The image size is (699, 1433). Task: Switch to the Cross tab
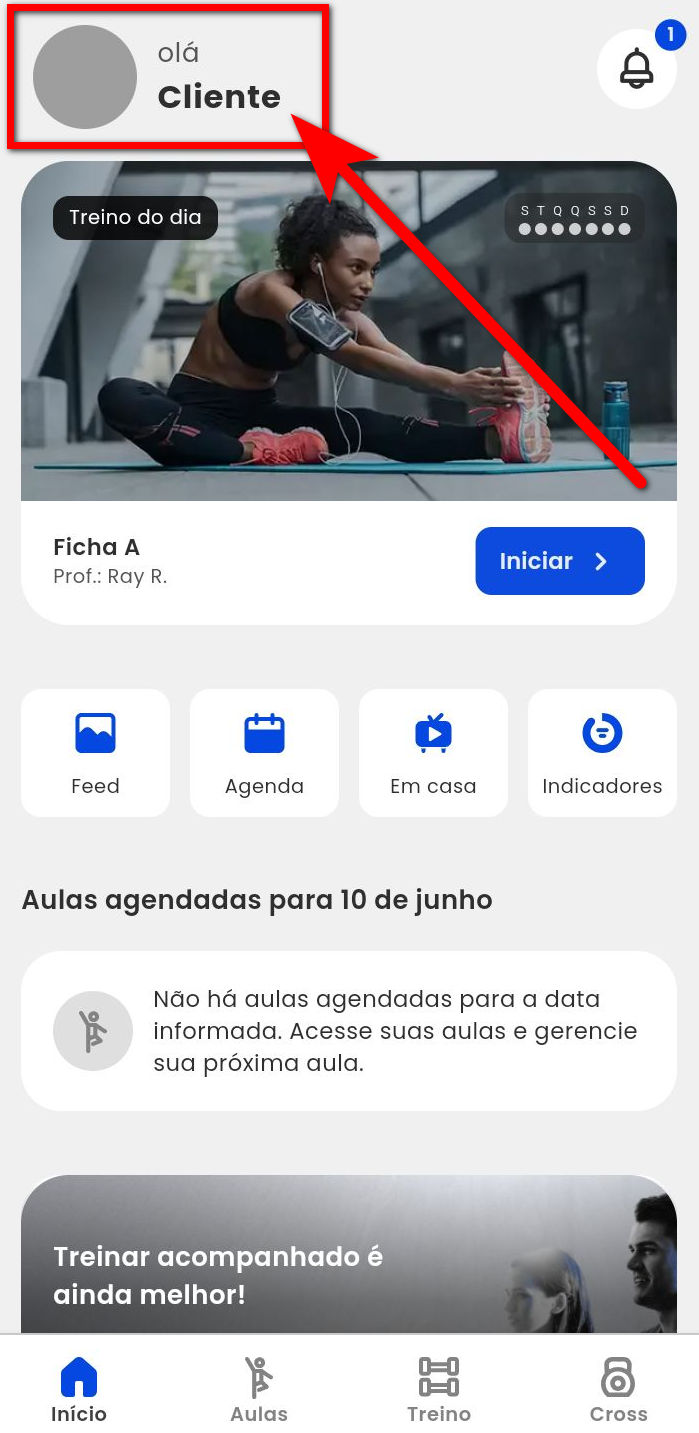point(618,1390)
